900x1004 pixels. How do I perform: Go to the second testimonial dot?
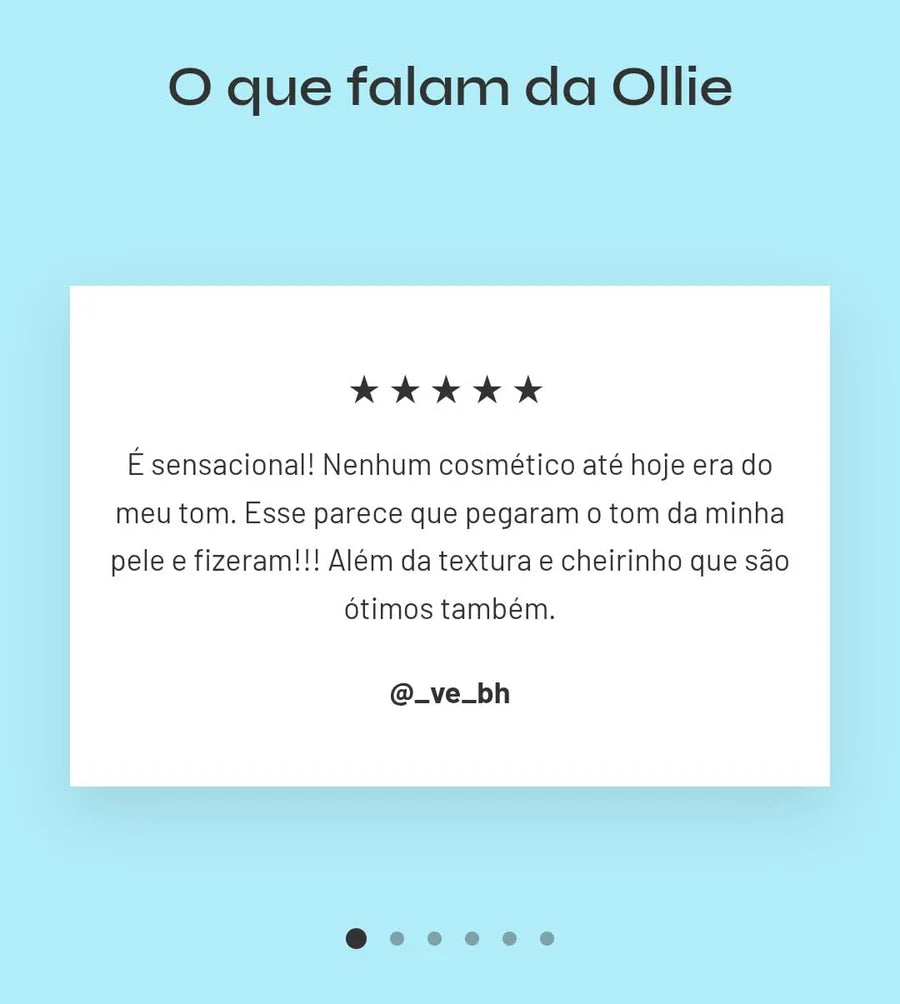pos(397,938)
